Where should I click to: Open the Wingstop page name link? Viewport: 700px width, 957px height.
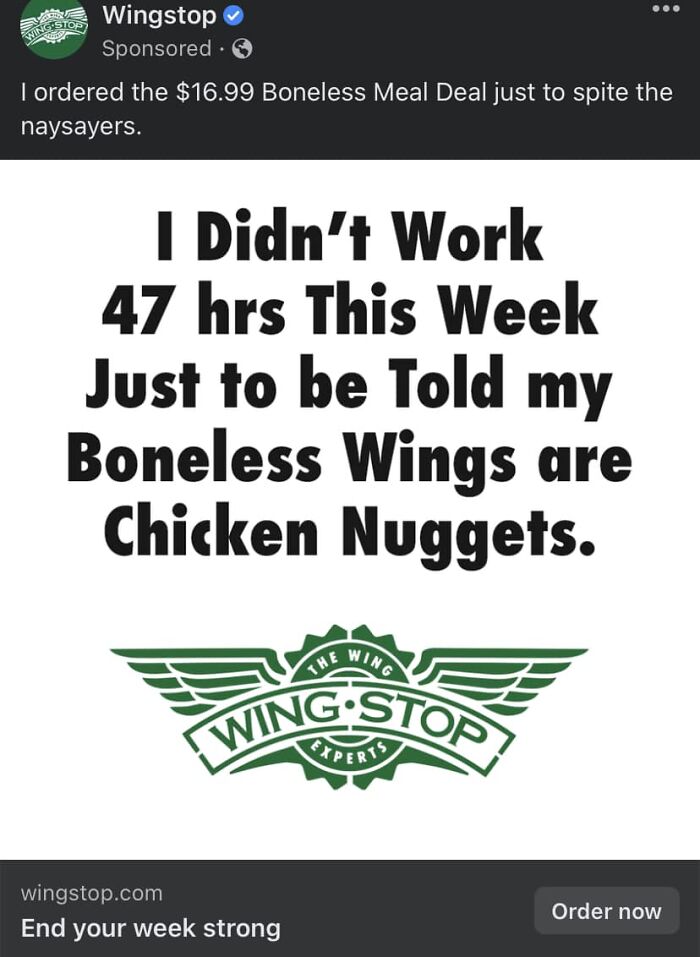coord(159,16)
